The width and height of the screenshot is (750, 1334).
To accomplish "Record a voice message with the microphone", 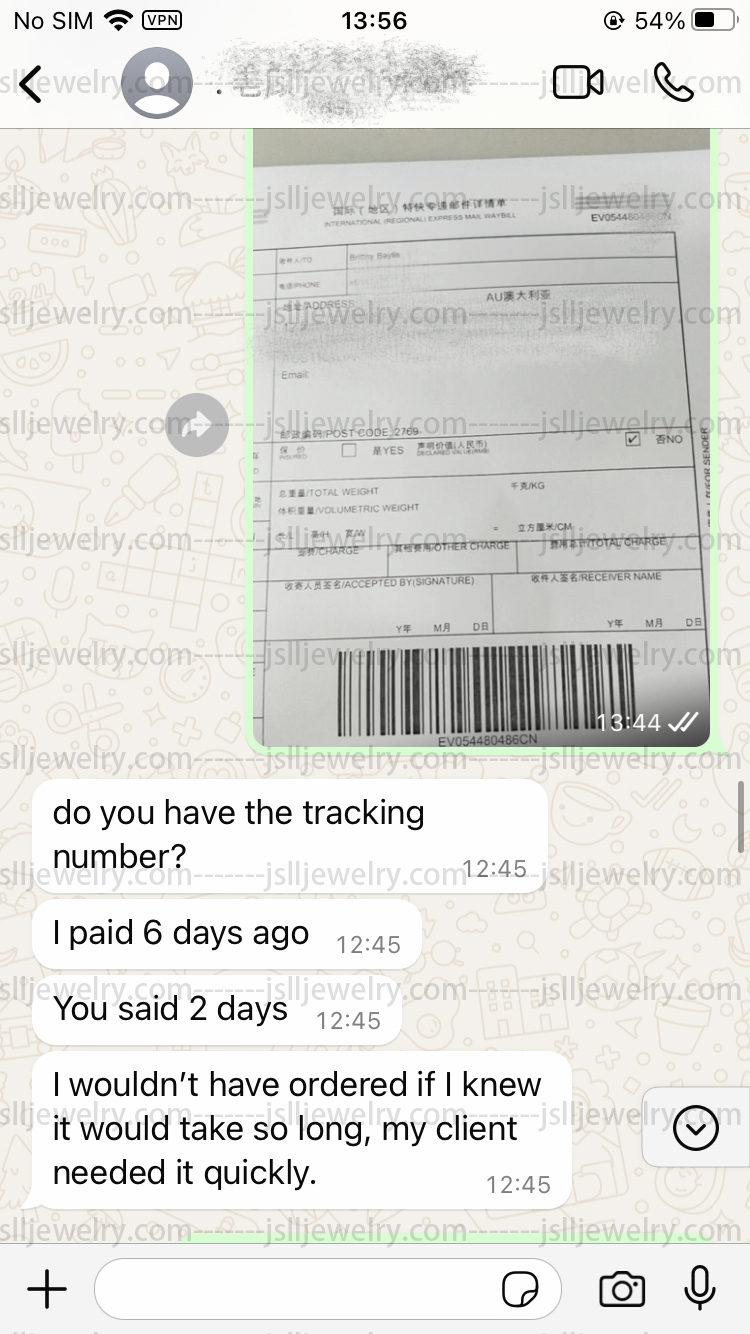I will coord(700,1289).
